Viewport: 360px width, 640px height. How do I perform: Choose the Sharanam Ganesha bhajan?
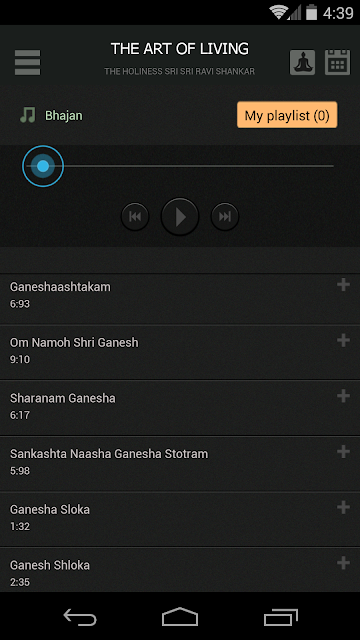(x=180, y=408)
